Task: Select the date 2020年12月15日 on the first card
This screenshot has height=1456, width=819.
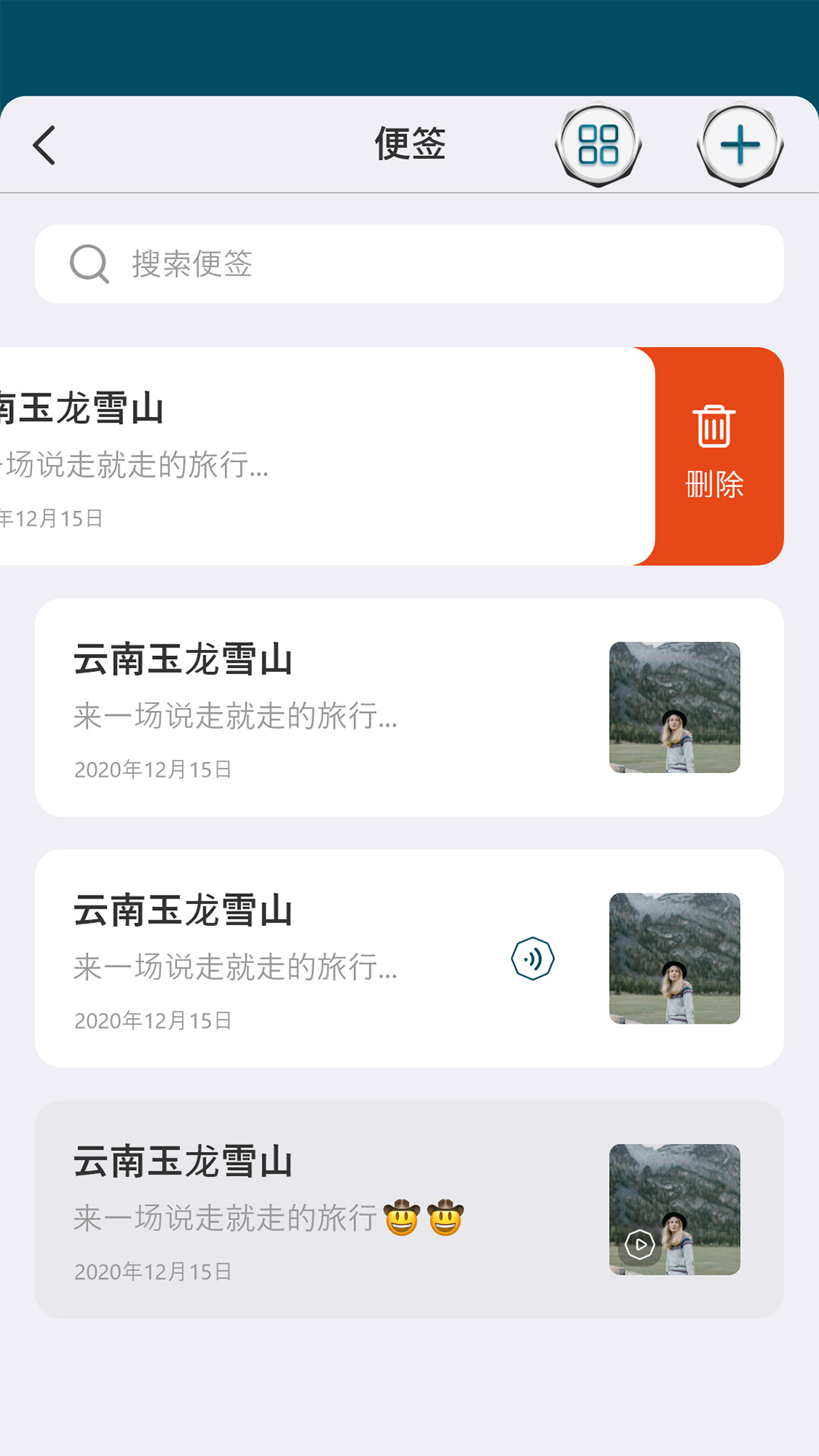Action: 153,768
